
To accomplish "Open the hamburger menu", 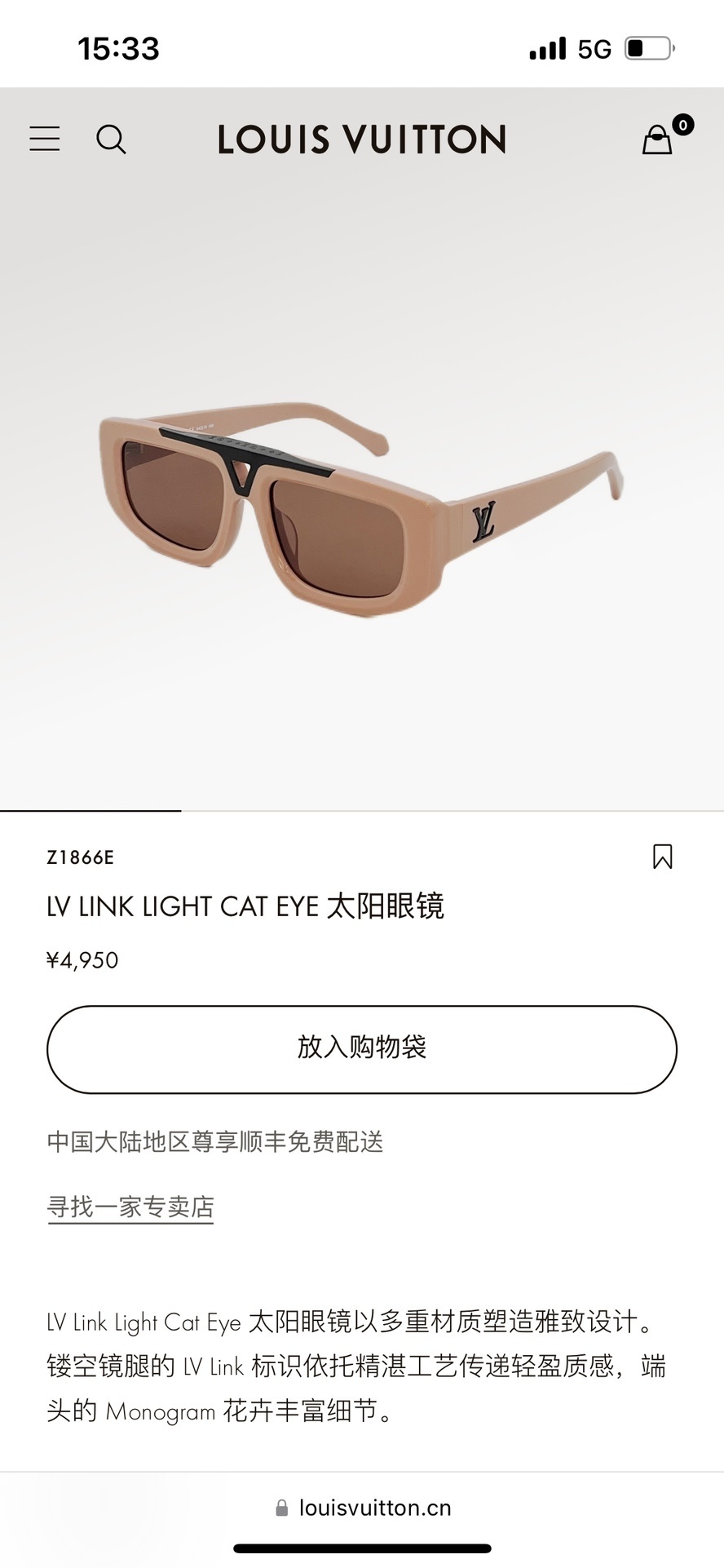I will click(45, 139).
